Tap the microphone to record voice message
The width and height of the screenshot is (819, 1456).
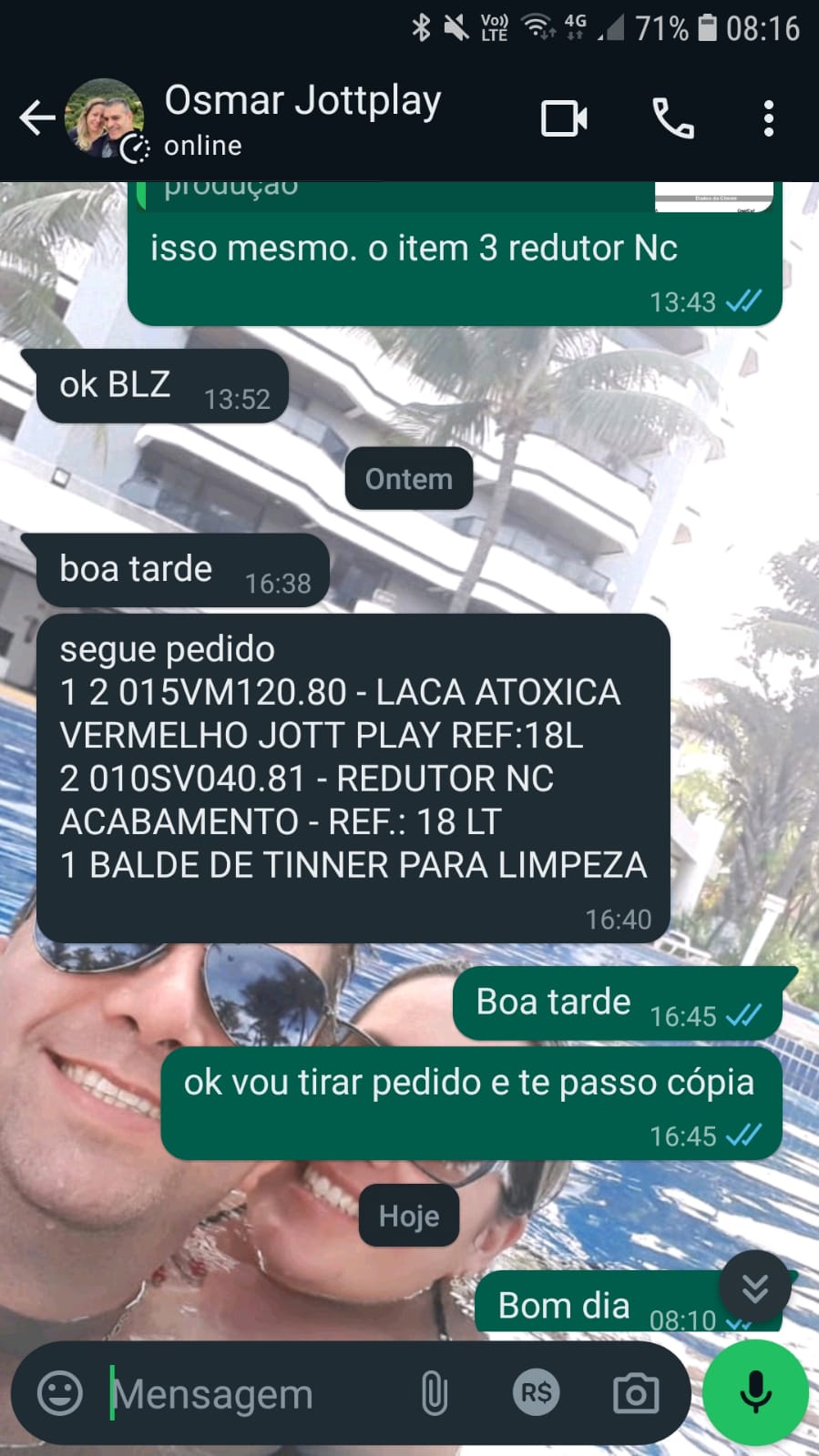tap(755, 1393)
